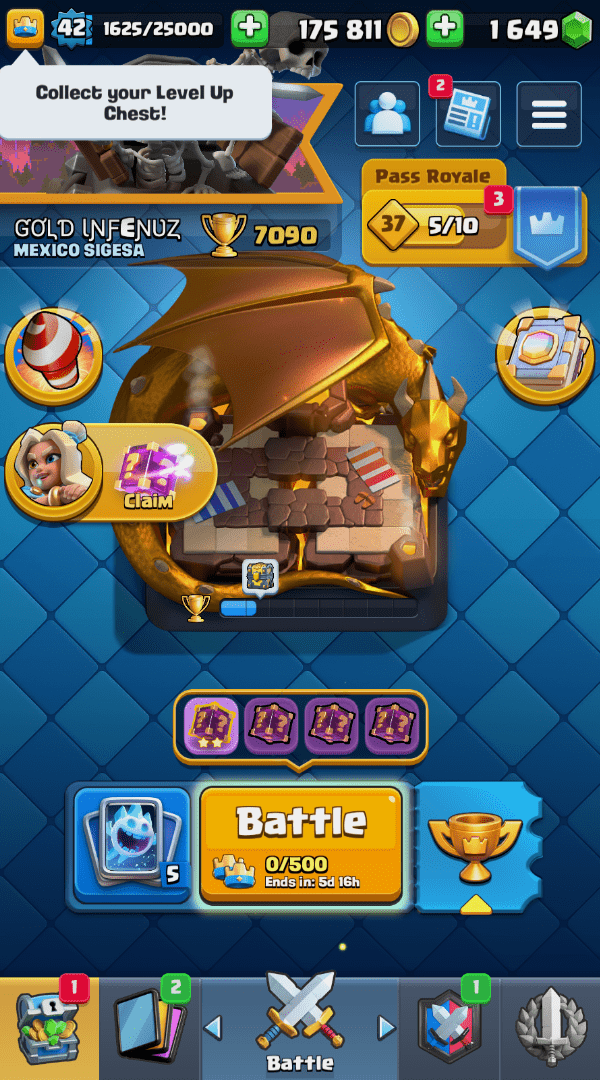Open the player name banner GOLD INFENUZ
The width and height of the screenshot is (600, 1080).
coord(98,235)
